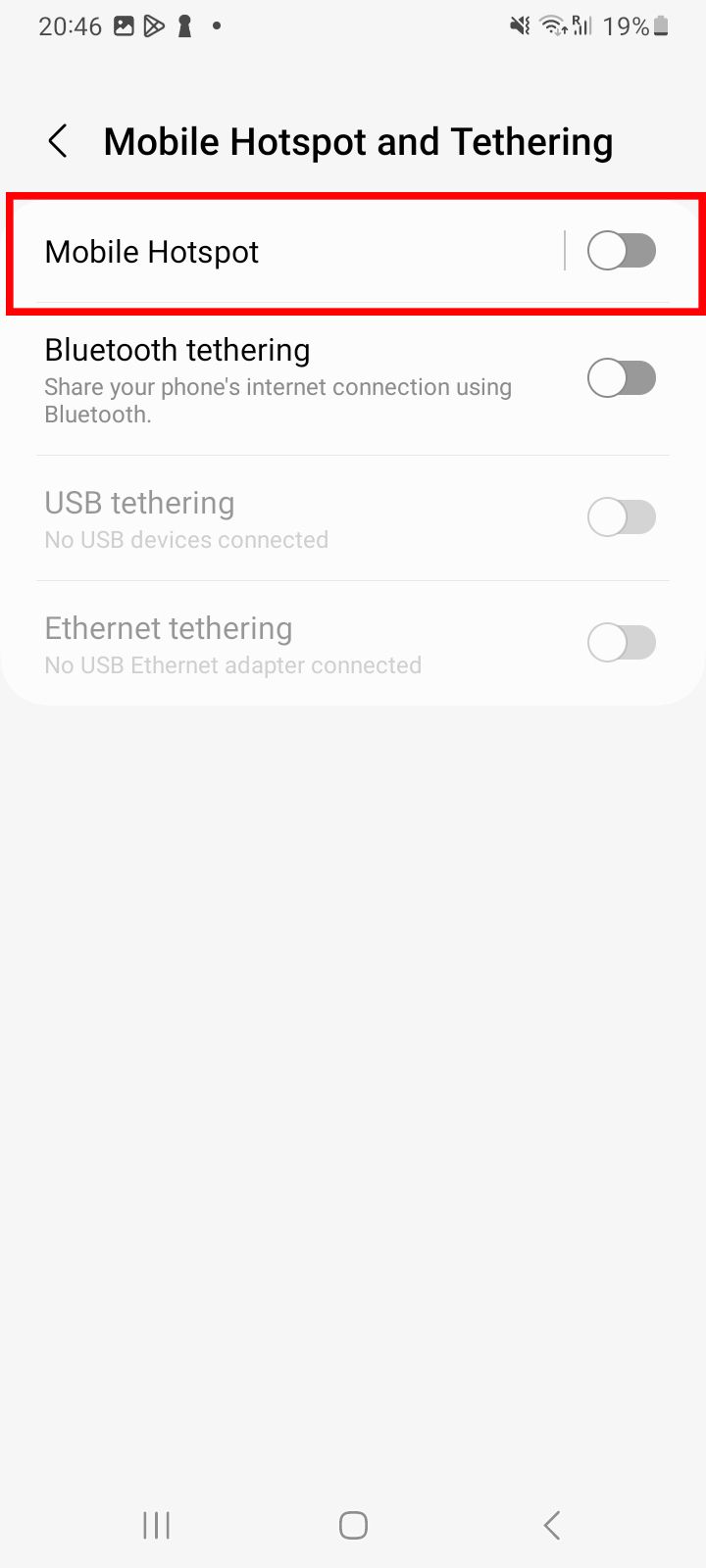Tap the Mobile Hotspot and Tethering title

point(359,141)
